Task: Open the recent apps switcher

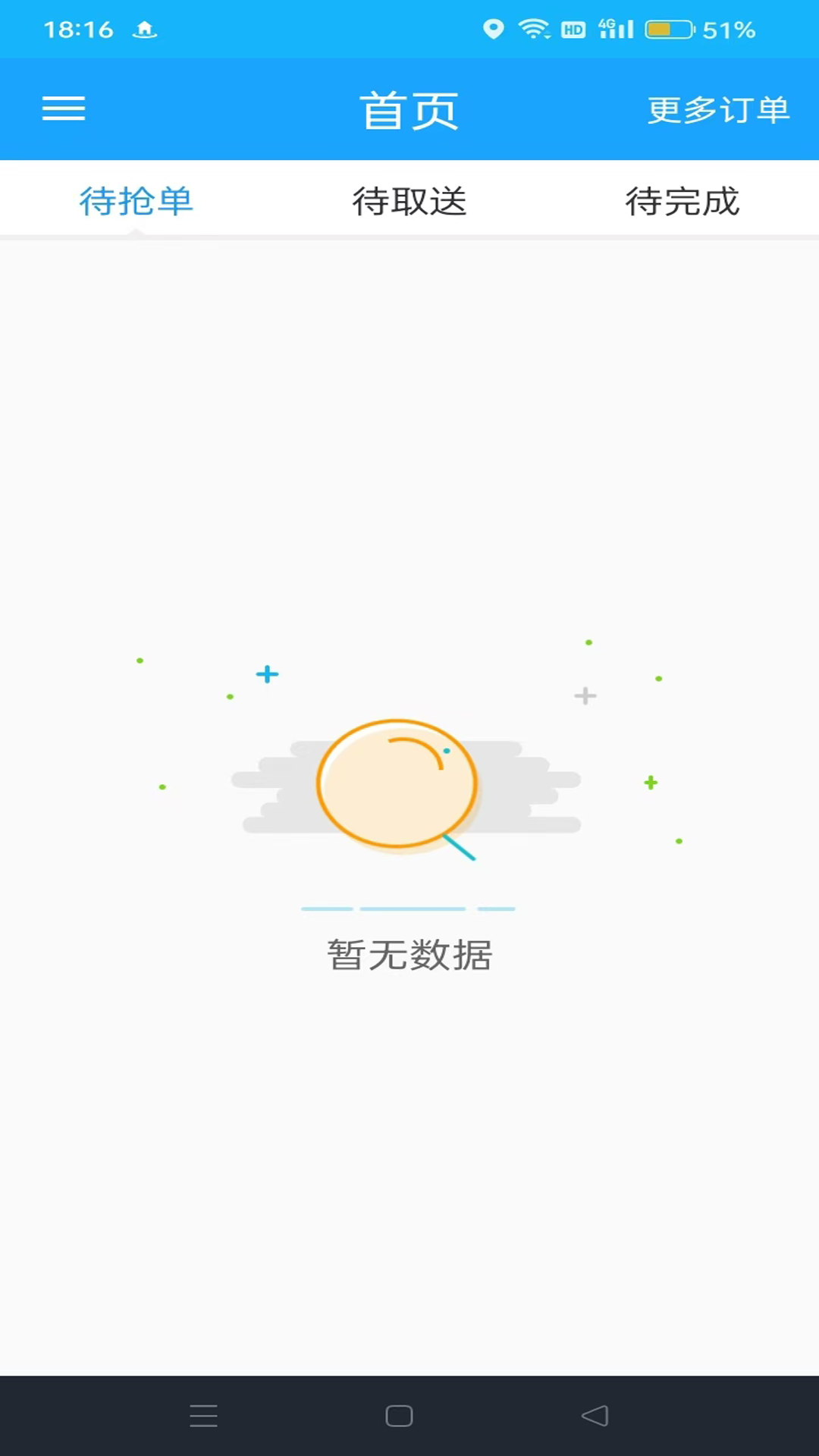Action: [x=202, y=1415]
